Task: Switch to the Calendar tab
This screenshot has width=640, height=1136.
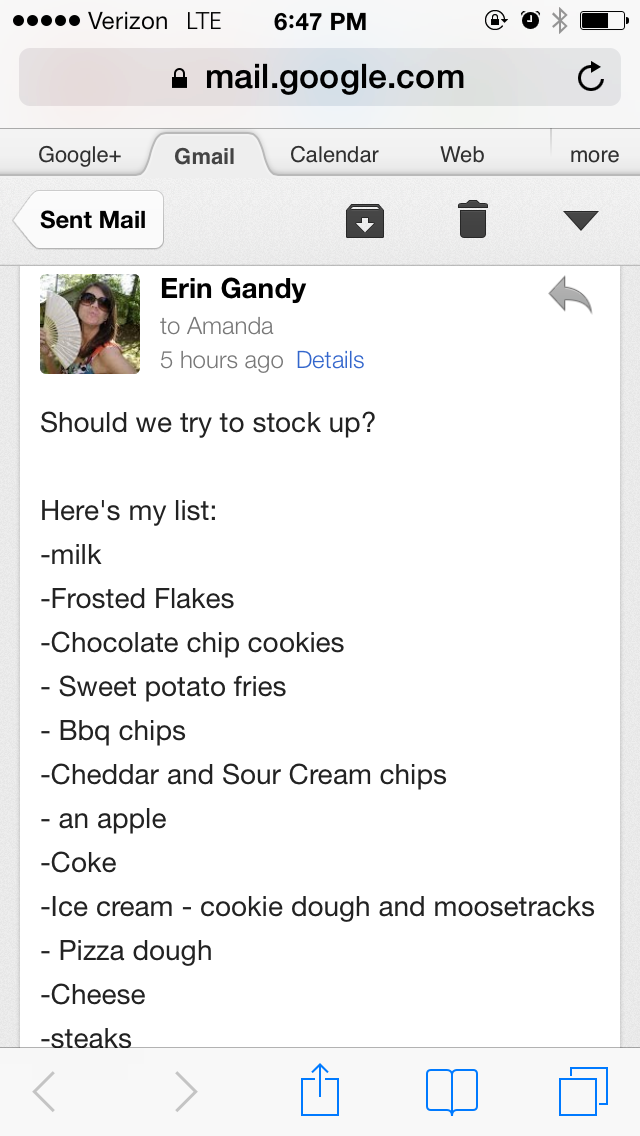Action: (334, 155)
